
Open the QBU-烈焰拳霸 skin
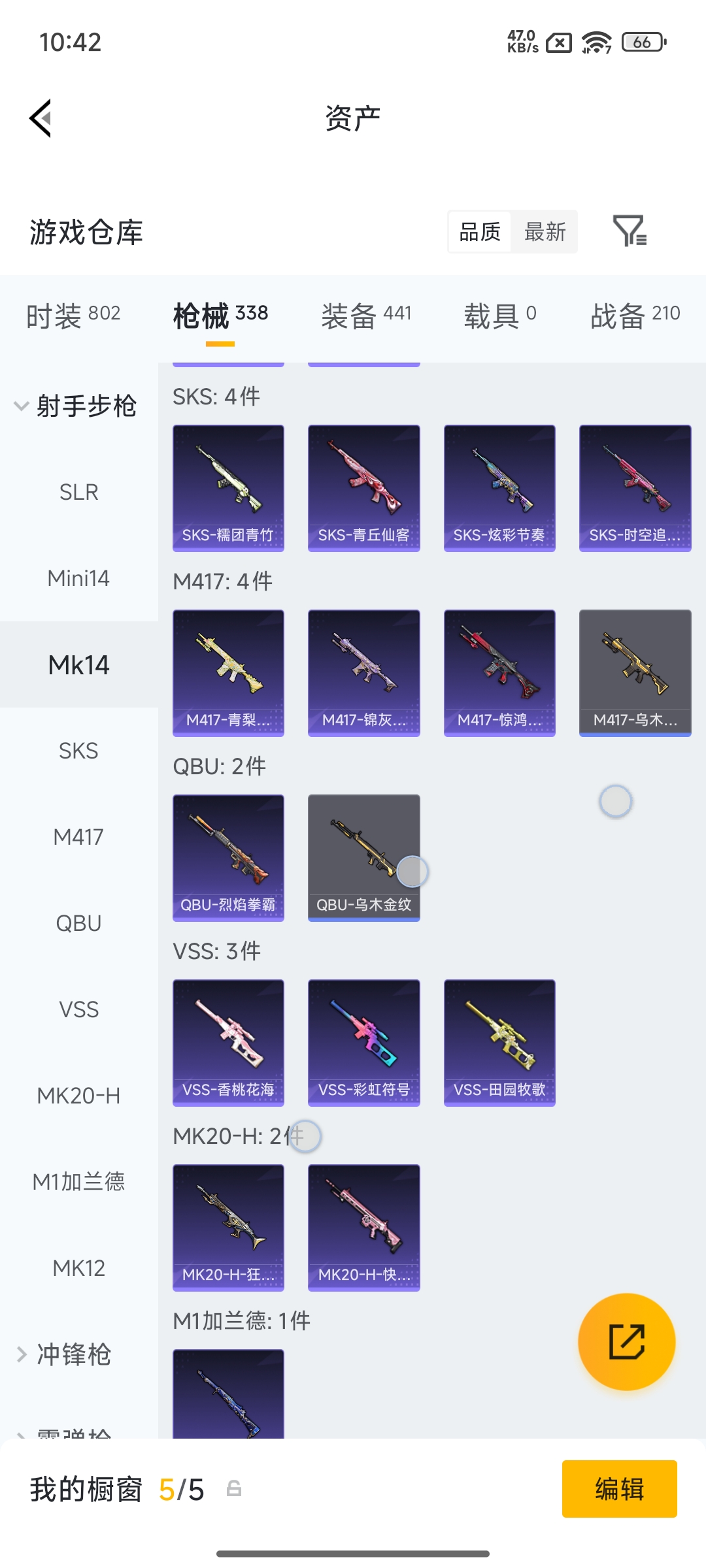tap(228, 858)
